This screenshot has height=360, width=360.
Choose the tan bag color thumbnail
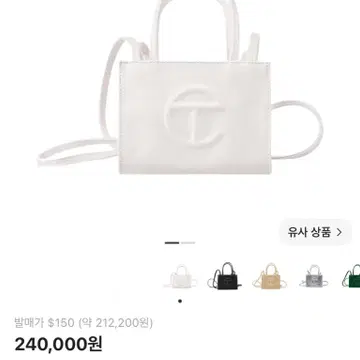(x=270, y=276)
